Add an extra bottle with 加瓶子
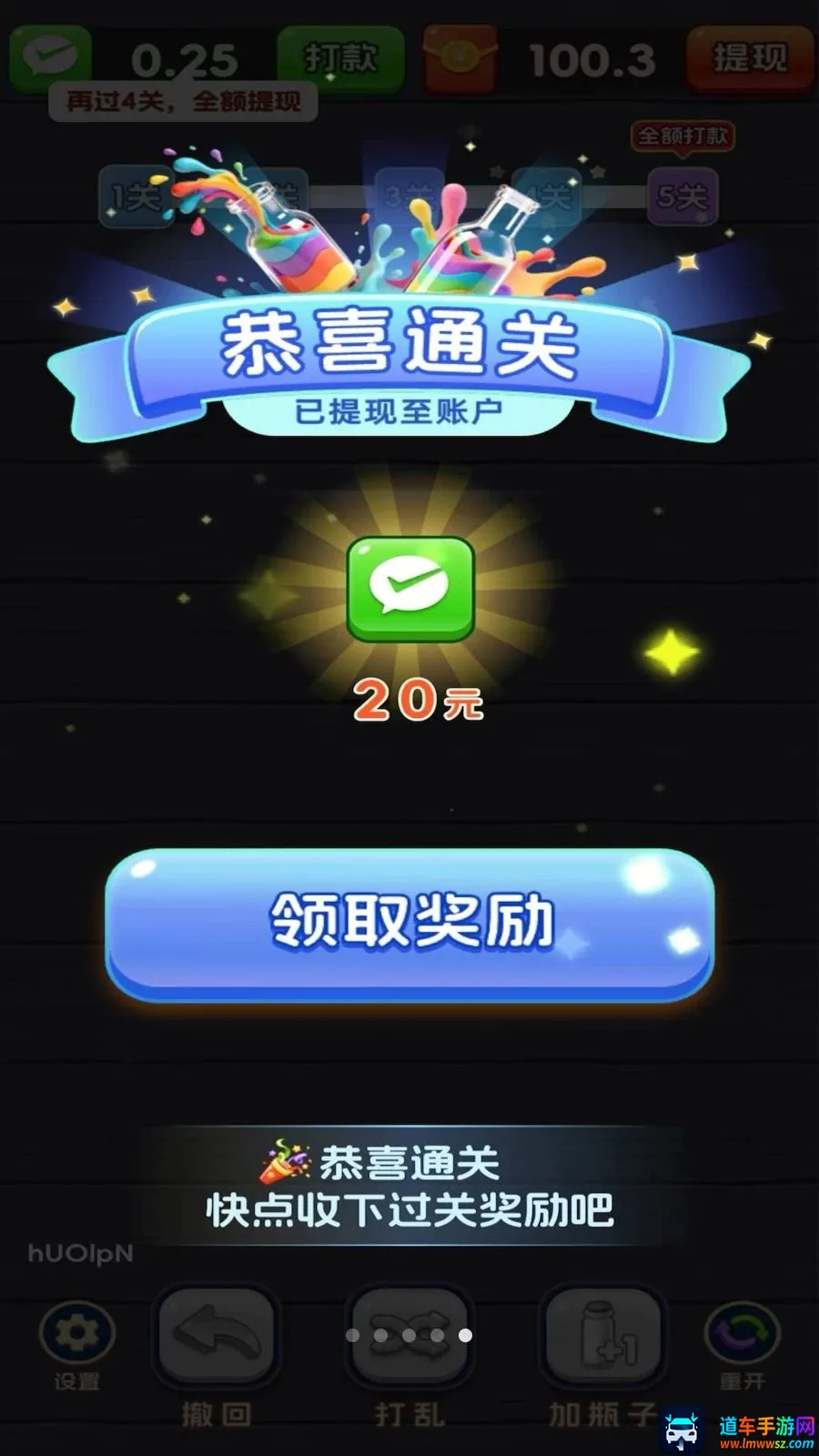Image resolution: width=819 pixels, height=1456 pixels. (602, 1356)
